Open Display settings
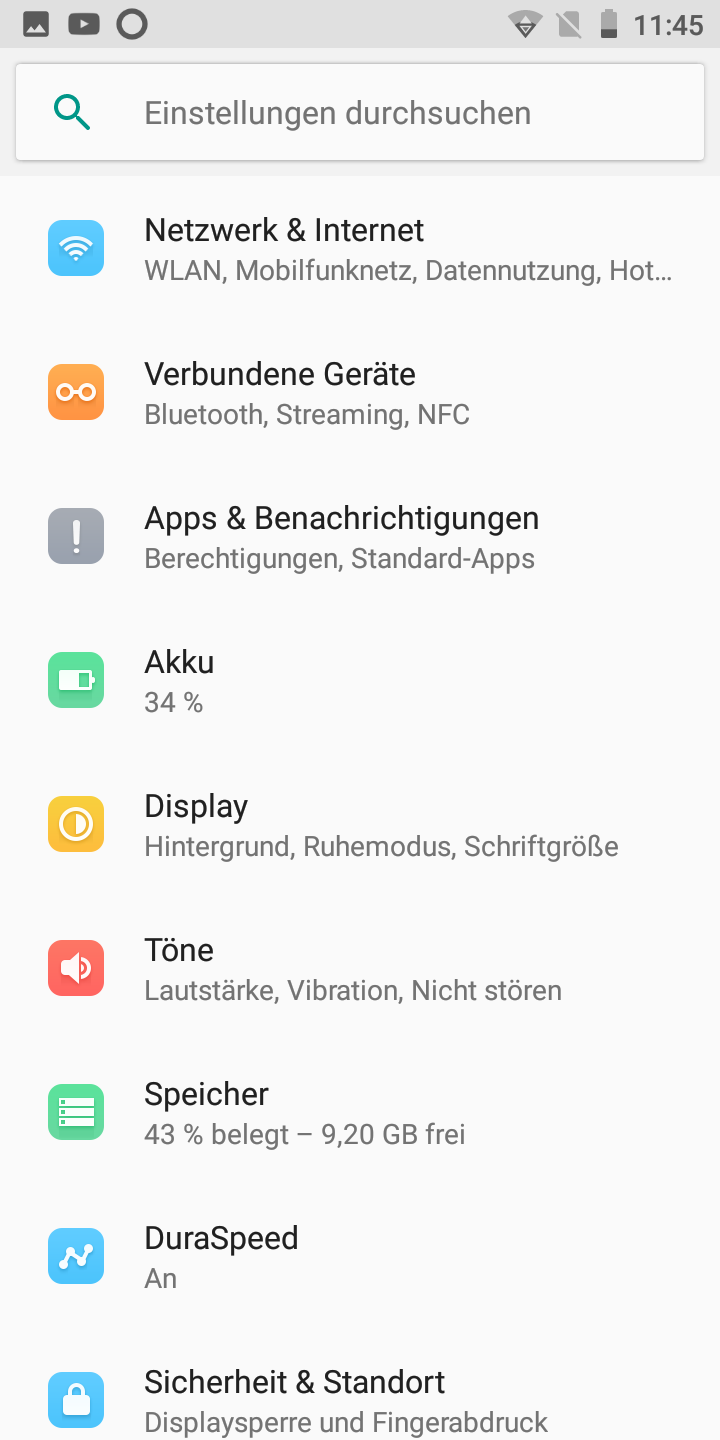This screenshot has width=720, height=1440. (x=360, y=825)
